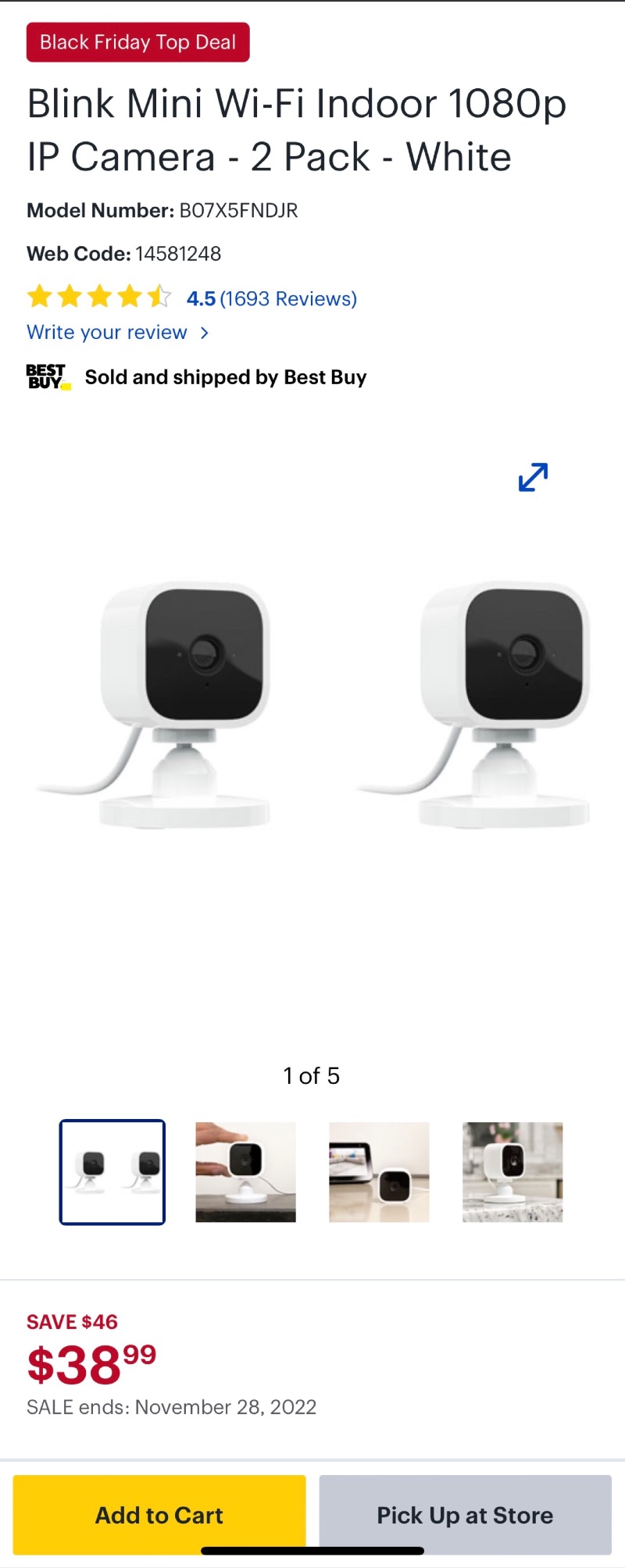
Task: Open the 1693 Reviews link
Action: tap(287, 299)
